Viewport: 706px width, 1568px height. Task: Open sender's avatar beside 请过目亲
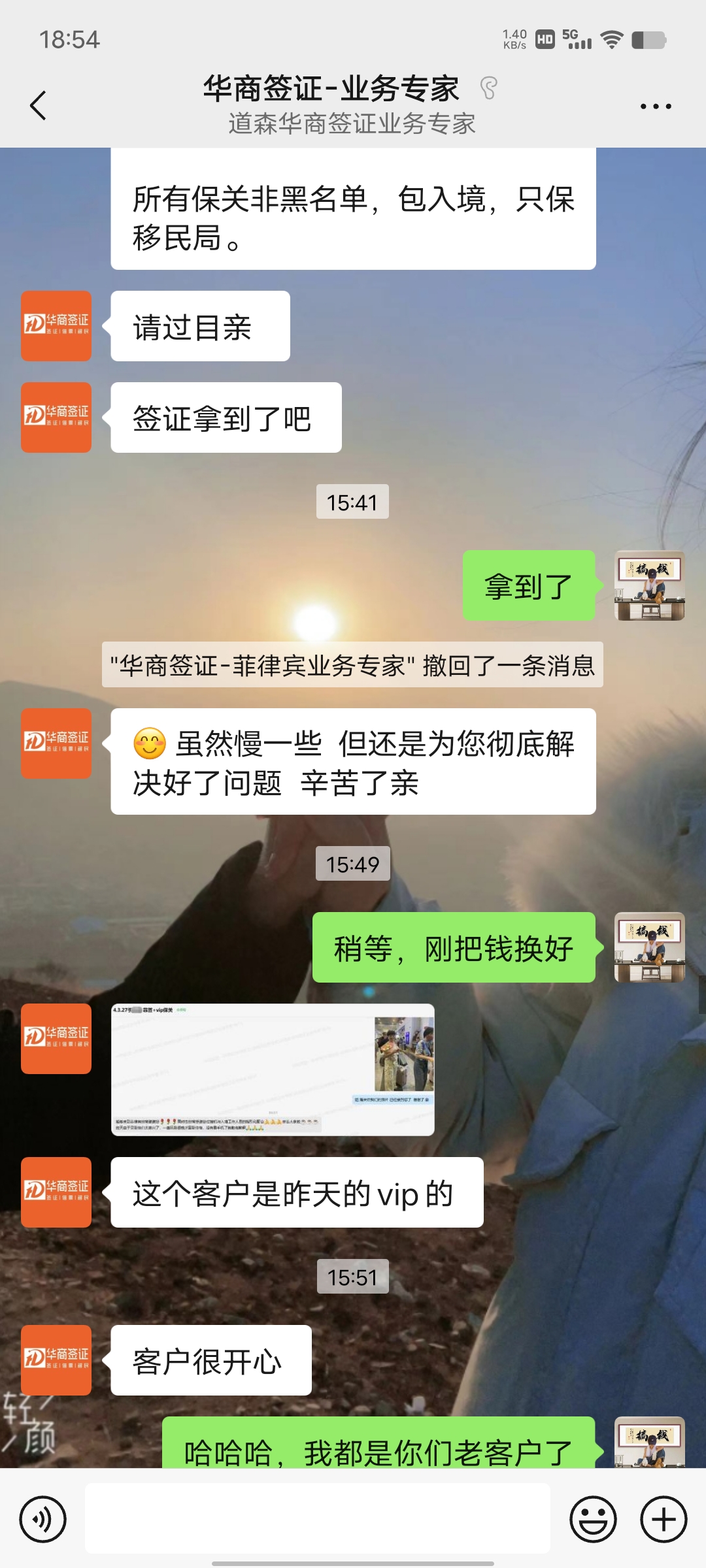click(x=56, y=326)
